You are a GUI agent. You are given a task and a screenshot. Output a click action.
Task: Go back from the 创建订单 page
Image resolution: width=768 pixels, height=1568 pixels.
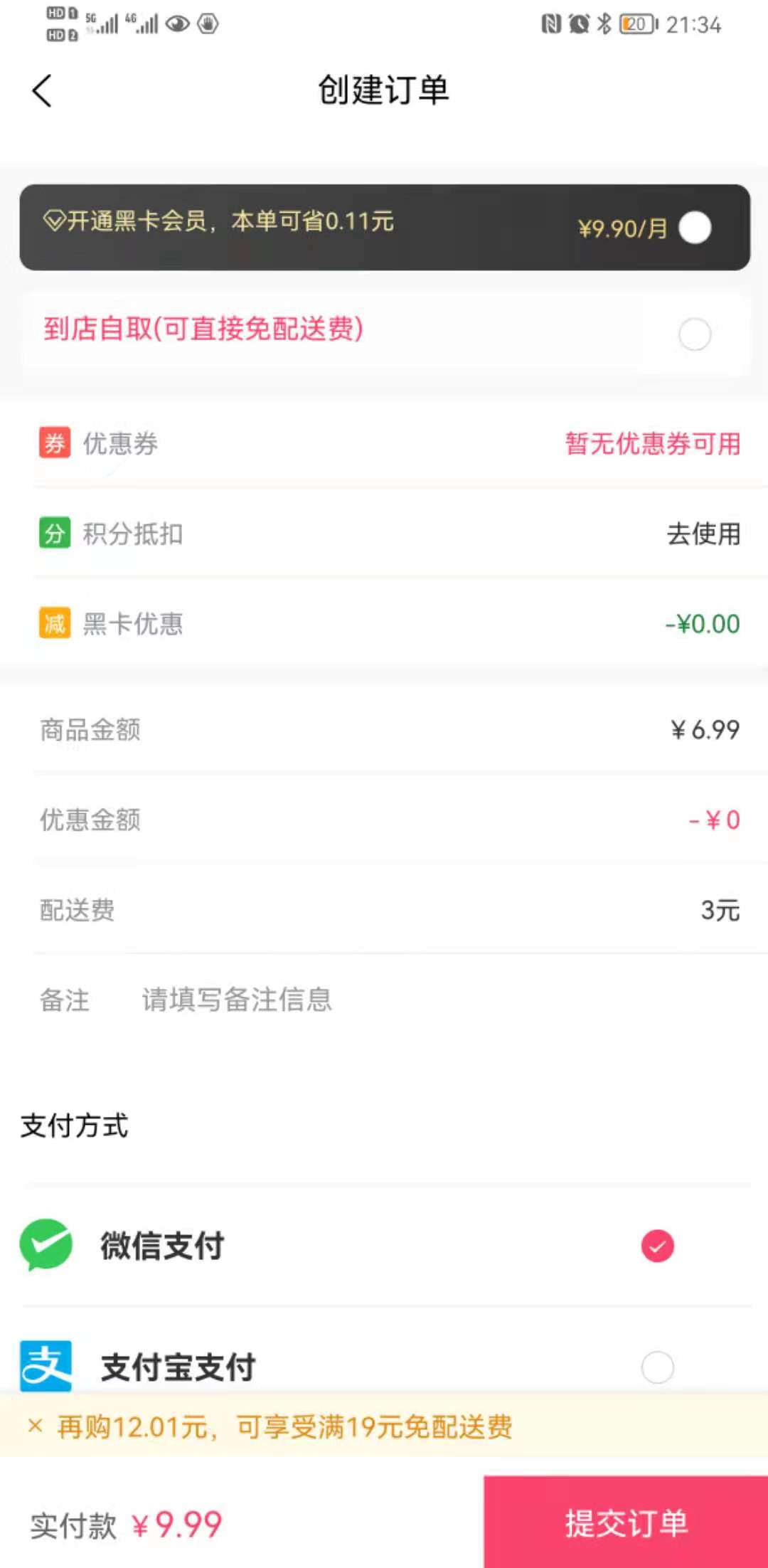[x=43, y=91]
